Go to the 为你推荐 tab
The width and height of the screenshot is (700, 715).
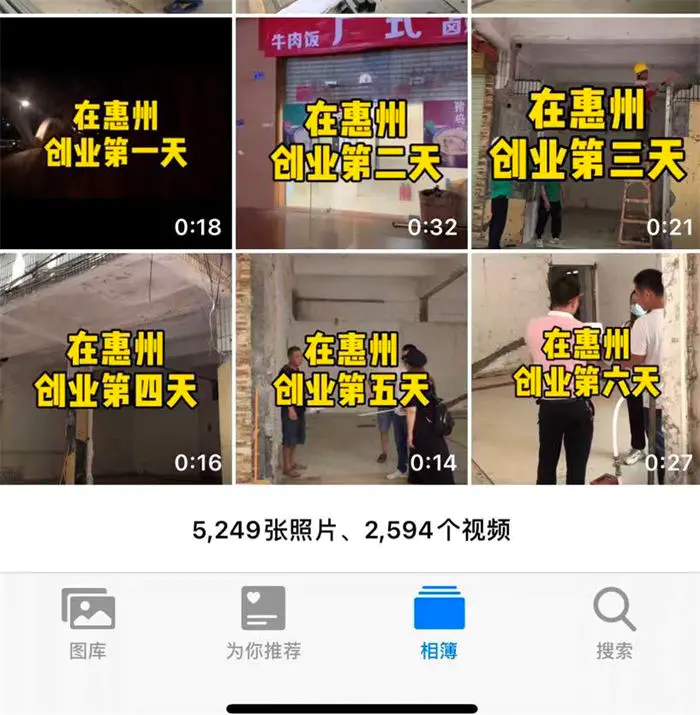pyautogui.click(x=263, y=623)
